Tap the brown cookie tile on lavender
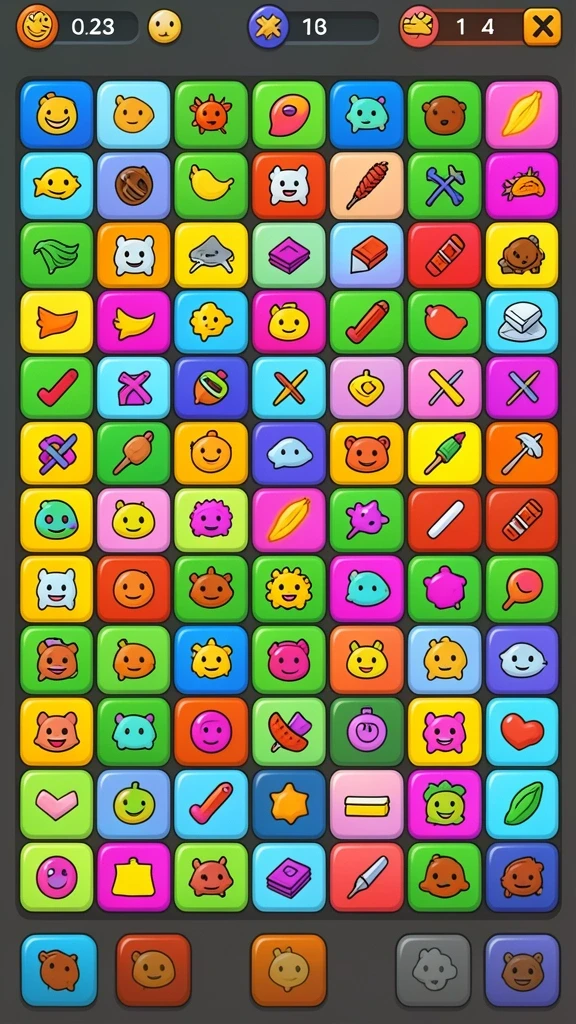576x1024 pixels. [x=134, y=185]
